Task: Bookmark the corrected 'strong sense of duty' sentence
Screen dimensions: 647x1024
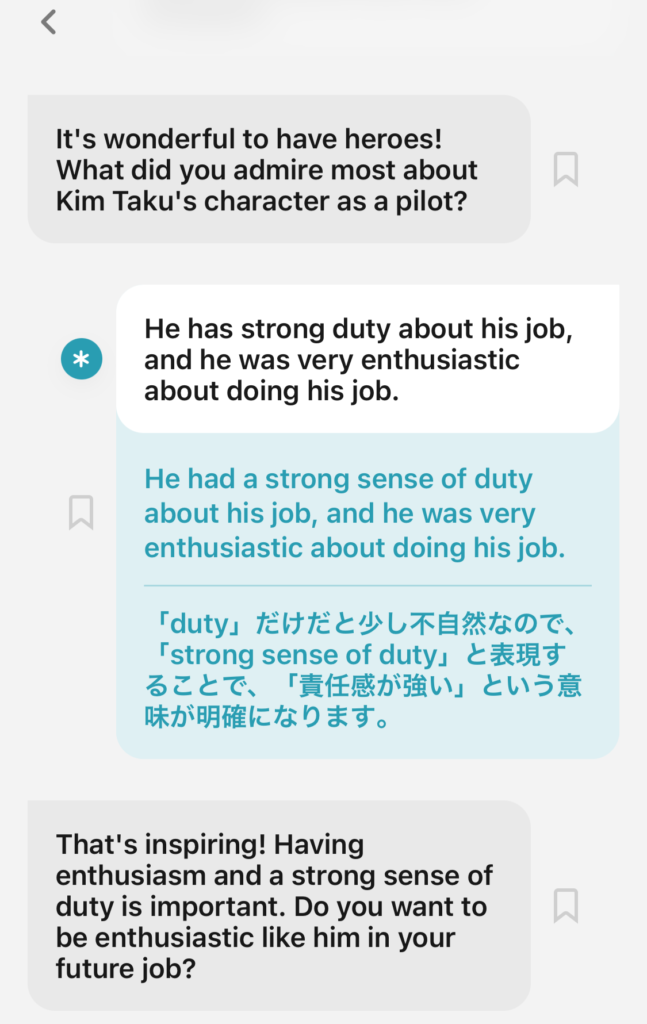Action: [x=81, y=512]
